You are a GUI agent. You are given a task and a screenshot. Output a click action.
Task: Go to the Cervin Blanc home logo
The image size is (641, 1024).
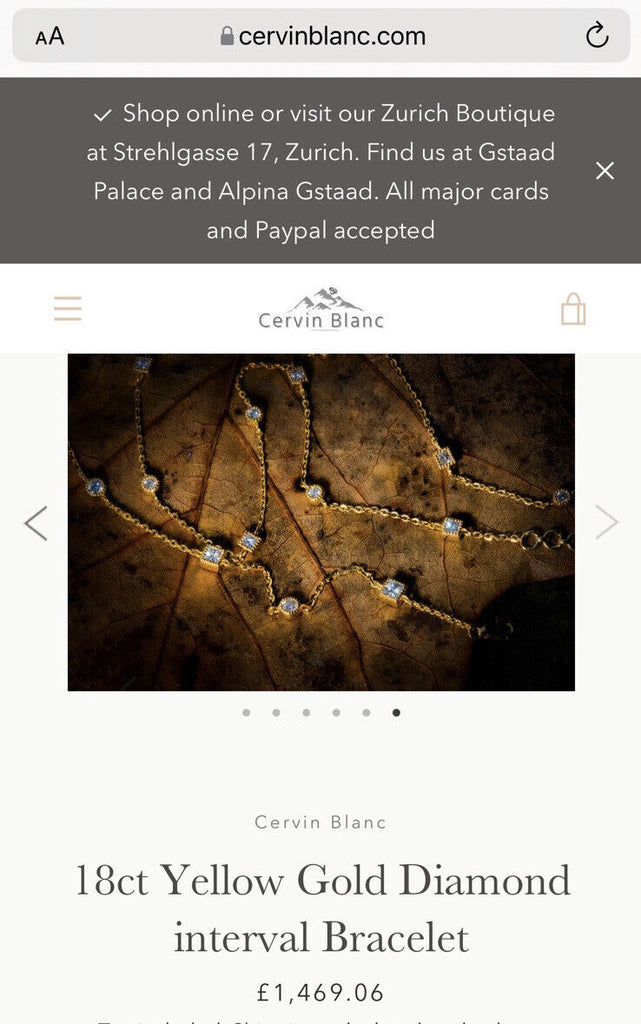click(321, 309)
